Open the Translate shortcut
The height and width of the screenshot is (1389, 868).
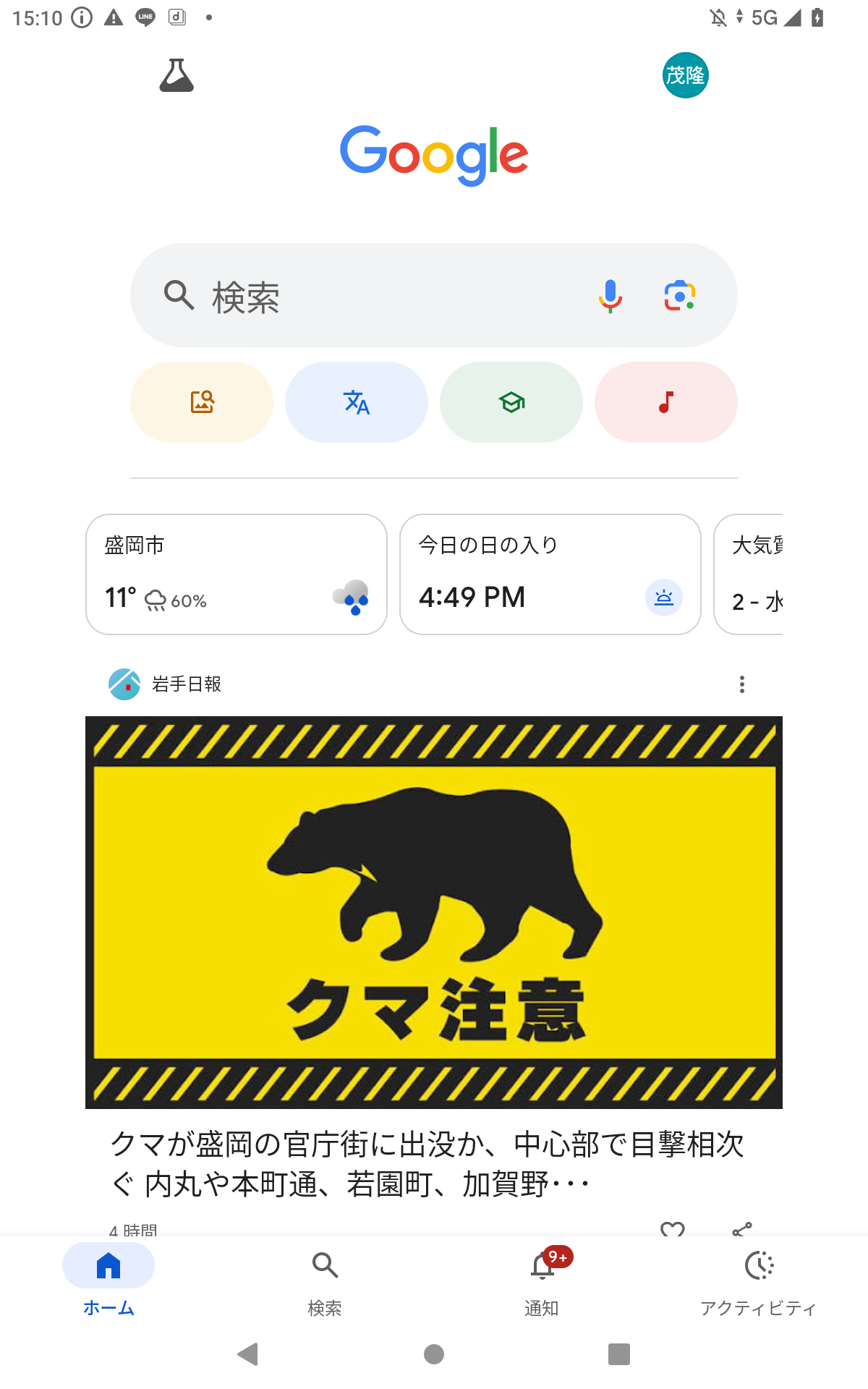coord(356,402)
